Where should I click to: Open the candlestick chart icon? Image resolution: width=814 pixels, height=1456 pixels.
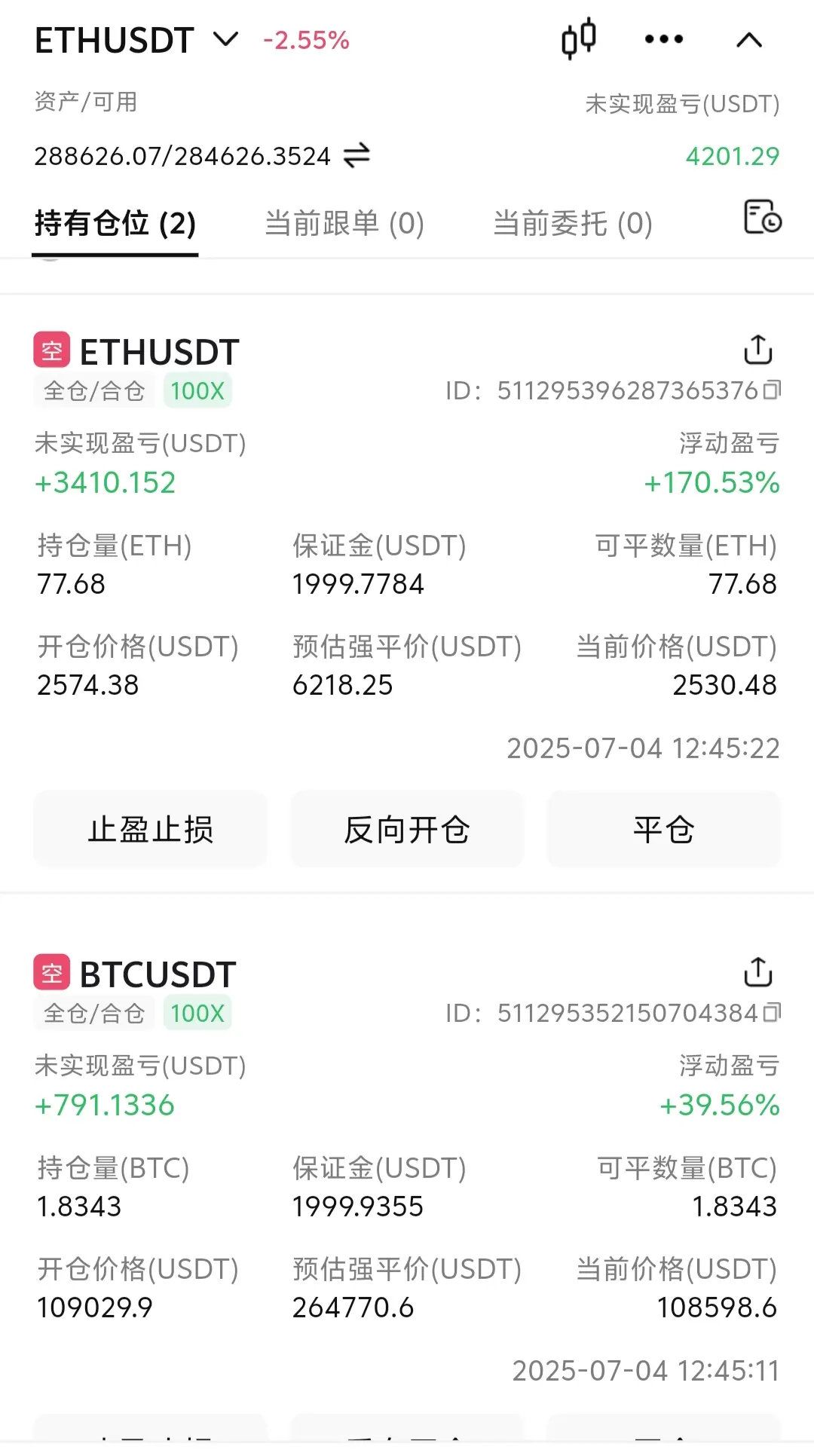[x=579, y=39]
